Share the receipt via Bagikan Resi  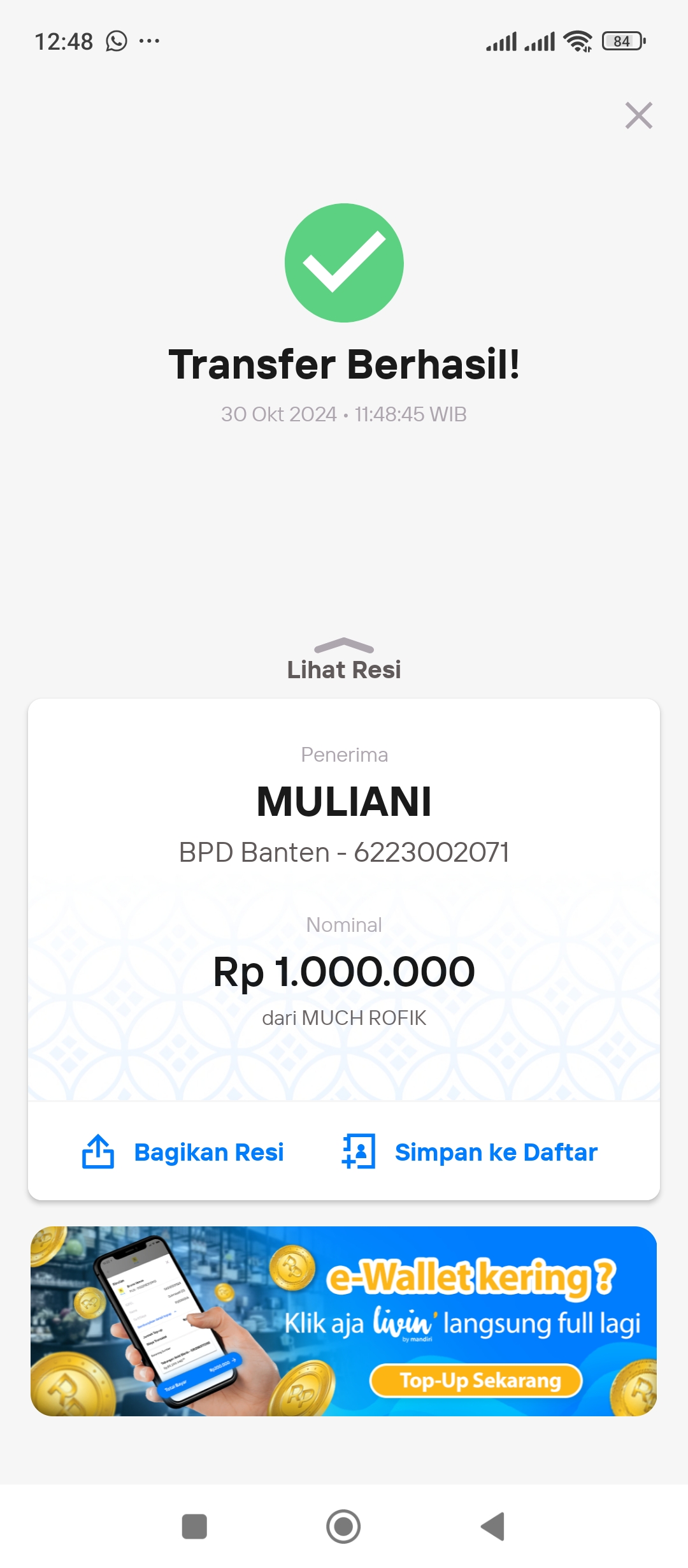183,1152
